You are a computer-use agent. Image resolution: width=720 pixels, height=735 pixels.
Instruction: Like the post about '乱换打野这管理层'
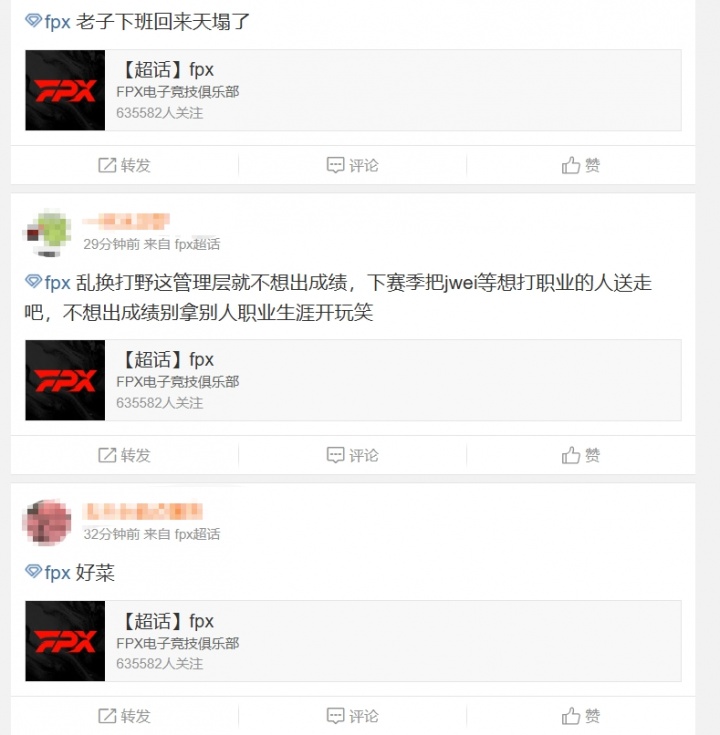581,455
